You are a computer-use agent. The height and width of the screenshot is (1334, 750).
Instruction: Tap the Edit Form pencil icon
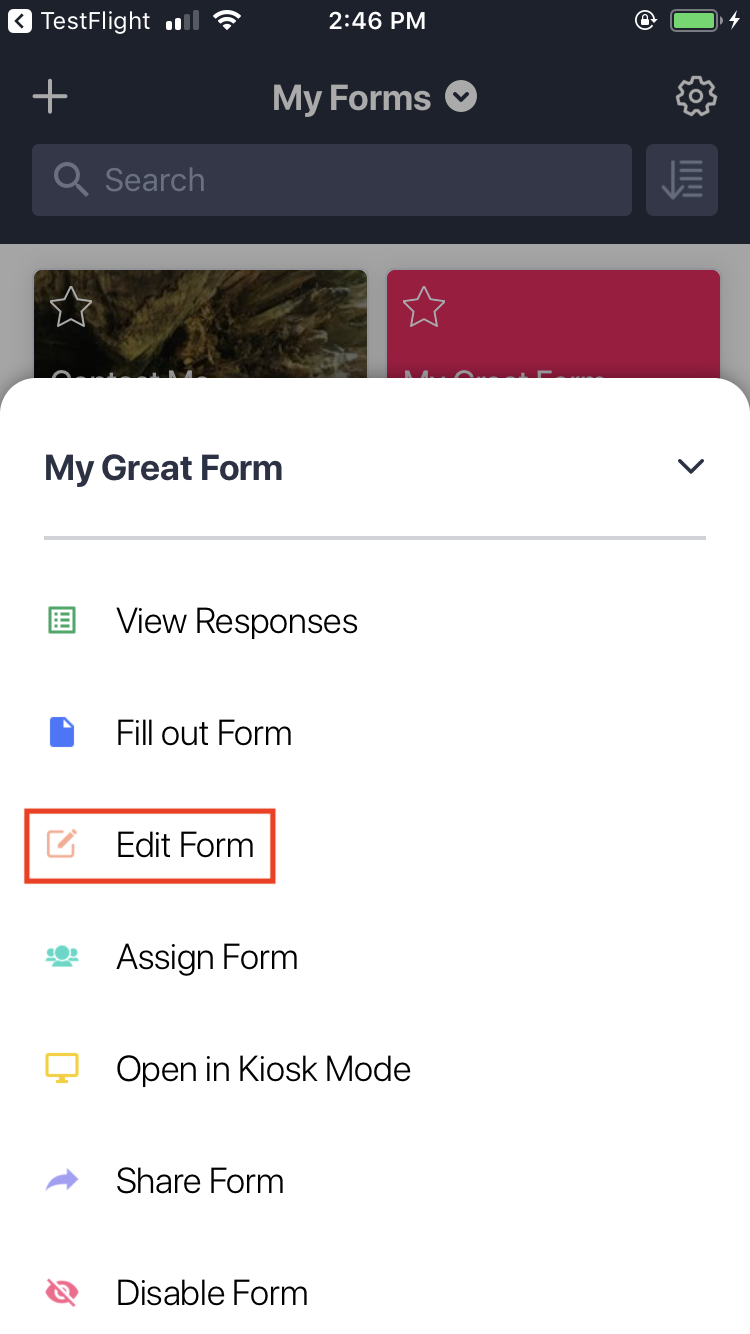pyautogui.click(x=61, y=844)
